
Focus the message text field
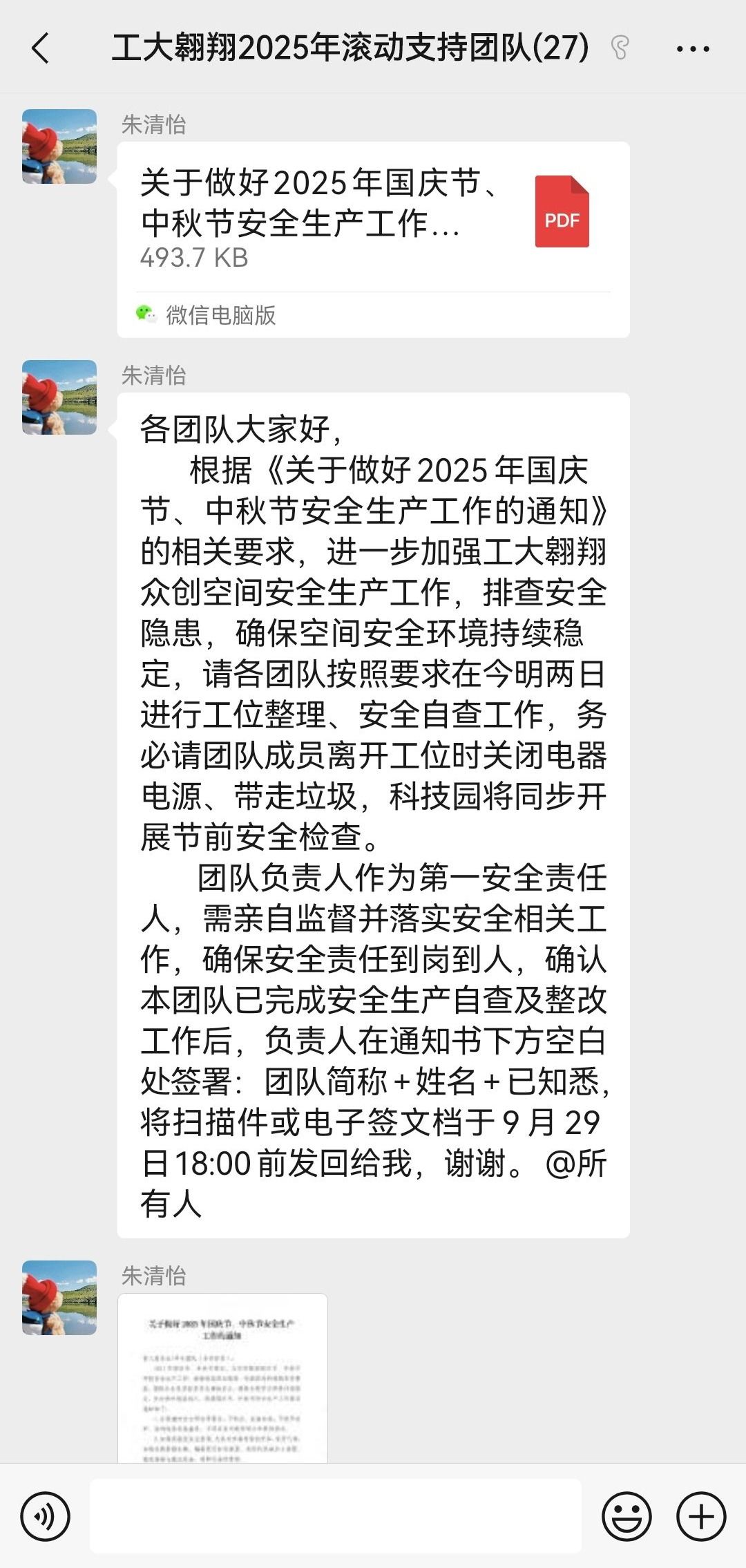(x=336, y=1517)
